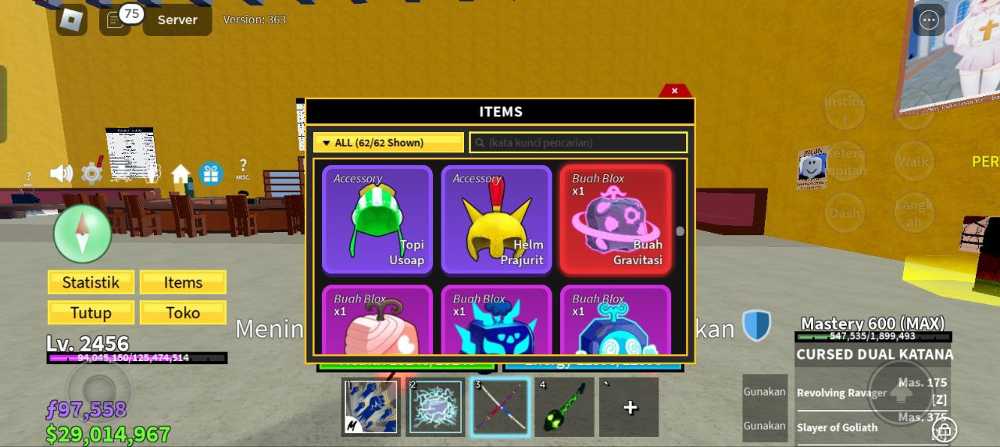Open the Server button
The image size is (1000, 447).
point(177,19)
